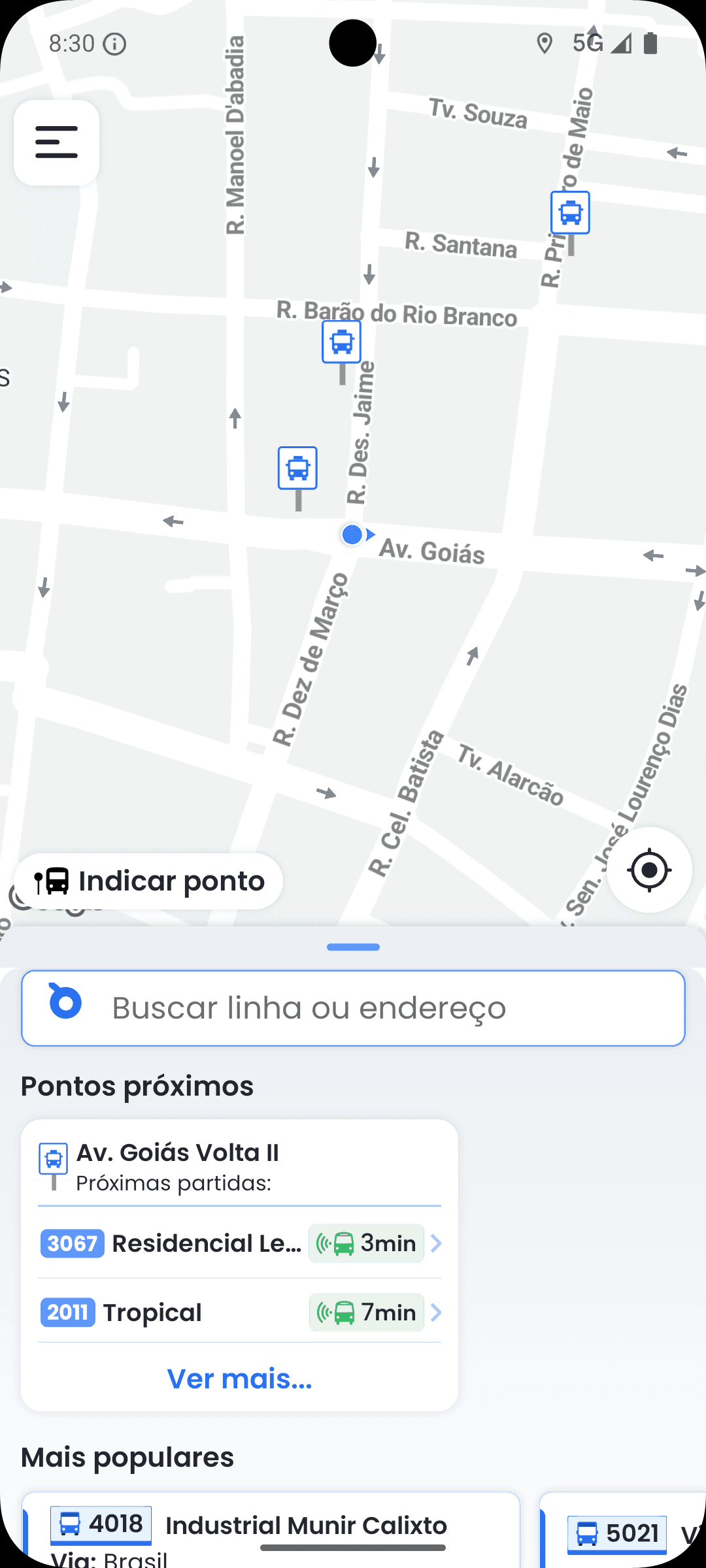
Task: Select the bus stop icon near R. Santana
Action: coord(569,211)
